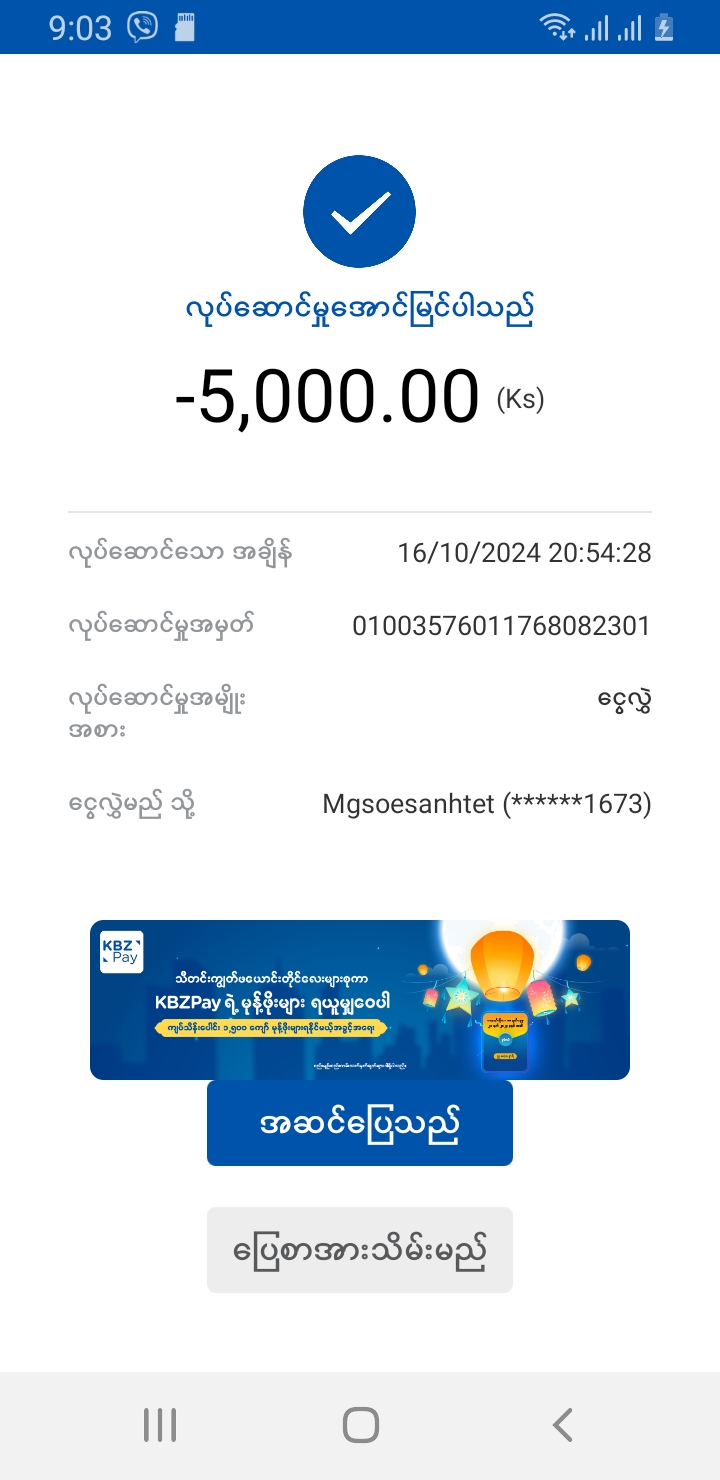The height and width of the screenshot is (1480, 720).
Task: Show recent apps
Action: (x=160, y=1425)
